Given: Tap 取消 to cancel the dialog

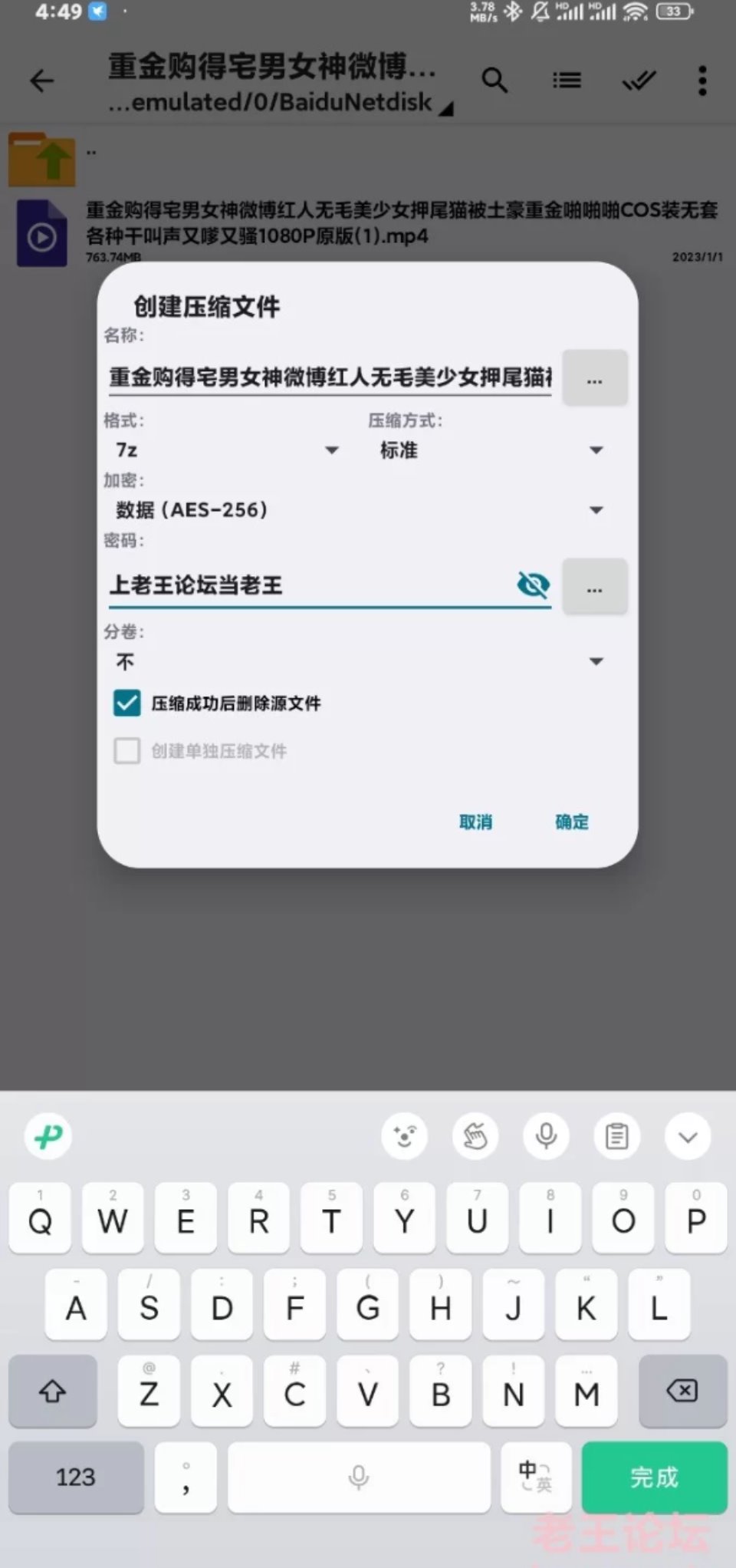Looking at the screenshot, I should coord(475,822).
